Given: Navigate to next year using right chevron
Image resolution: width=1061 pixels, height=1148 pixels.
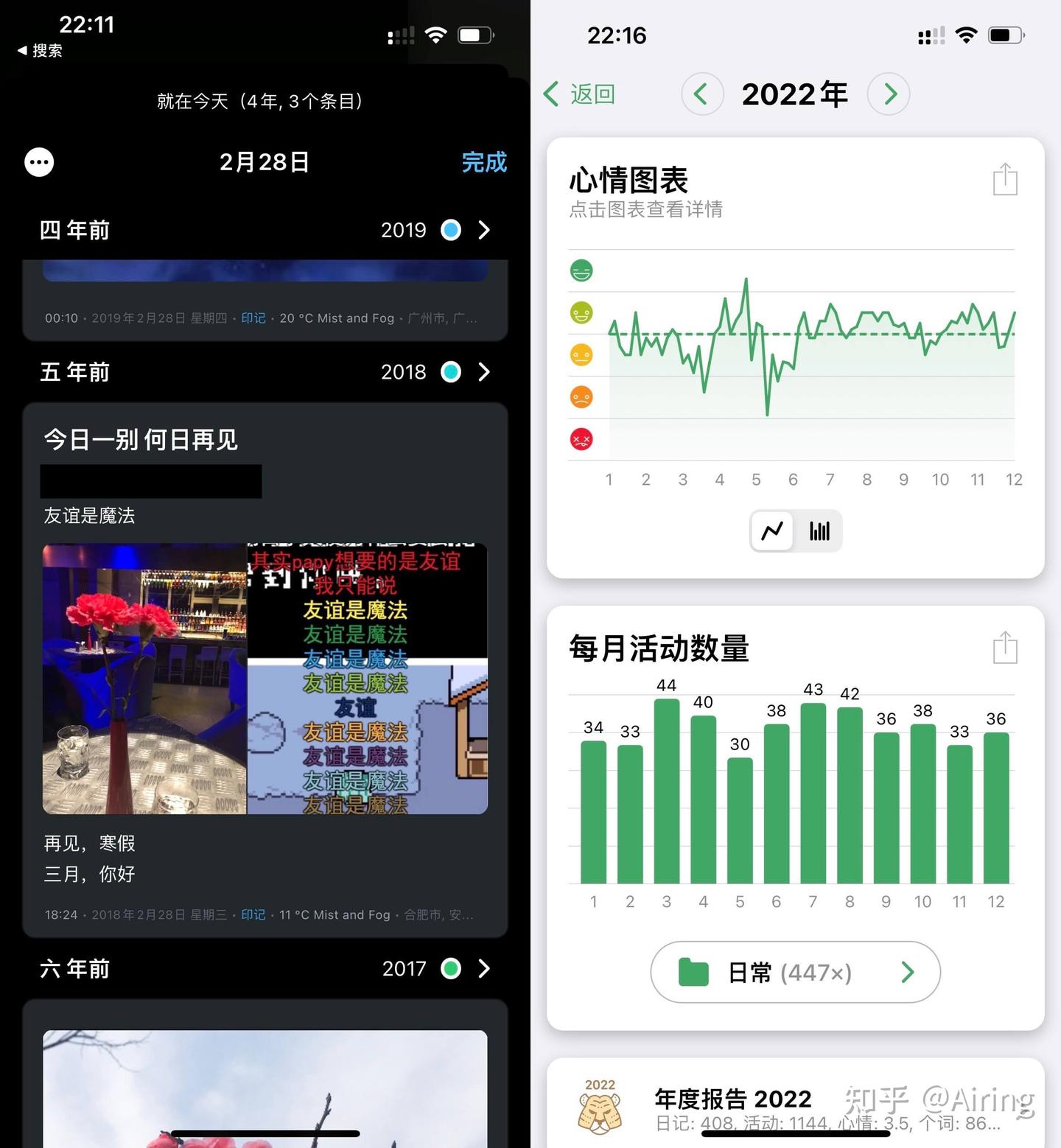Looking at the screenshot, I should tap(889, 94).
